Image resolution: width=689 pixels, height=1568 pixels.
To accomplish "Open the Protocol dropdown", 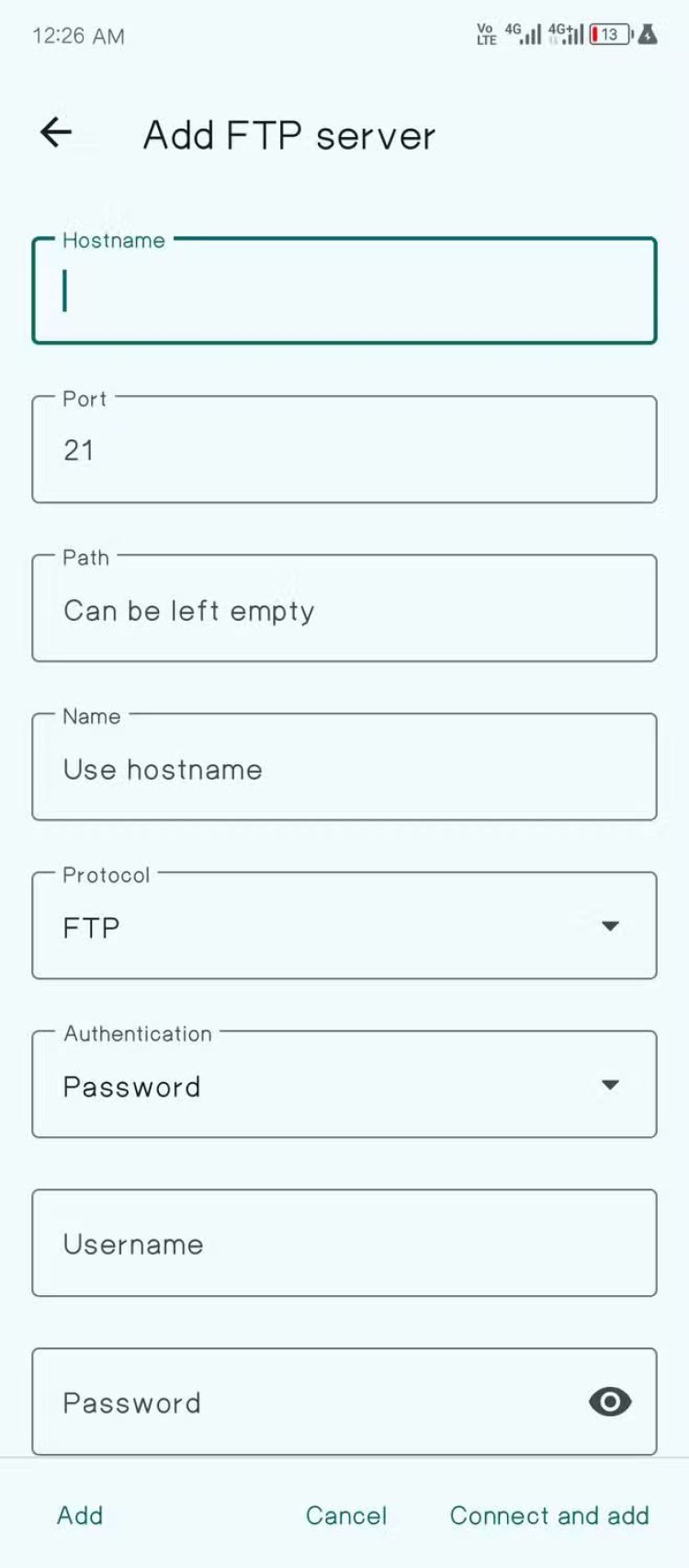I will click(x=344, y=926).
